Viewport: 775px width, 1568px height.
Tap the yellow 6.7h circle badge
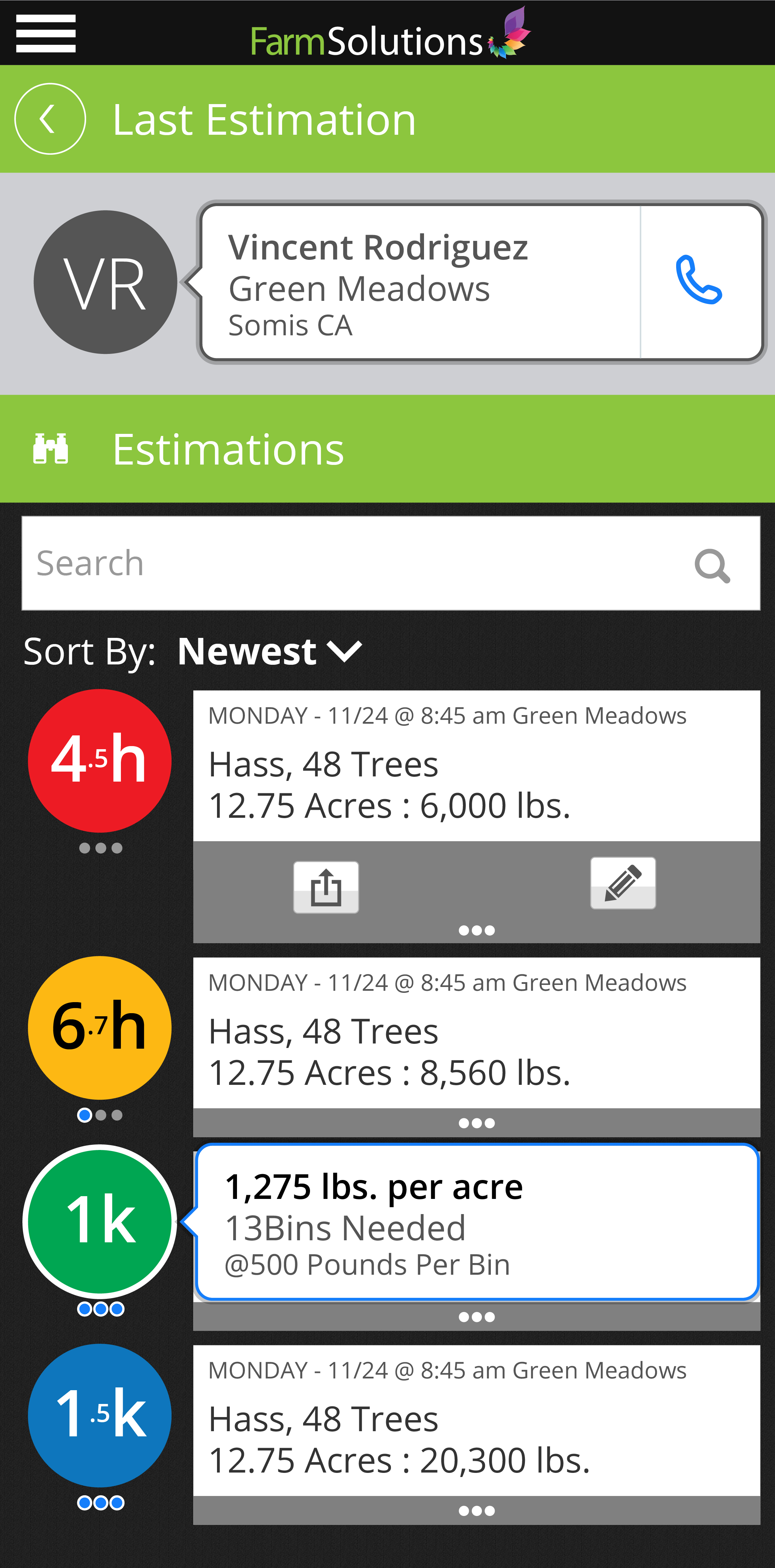[x=100, y=1028]
